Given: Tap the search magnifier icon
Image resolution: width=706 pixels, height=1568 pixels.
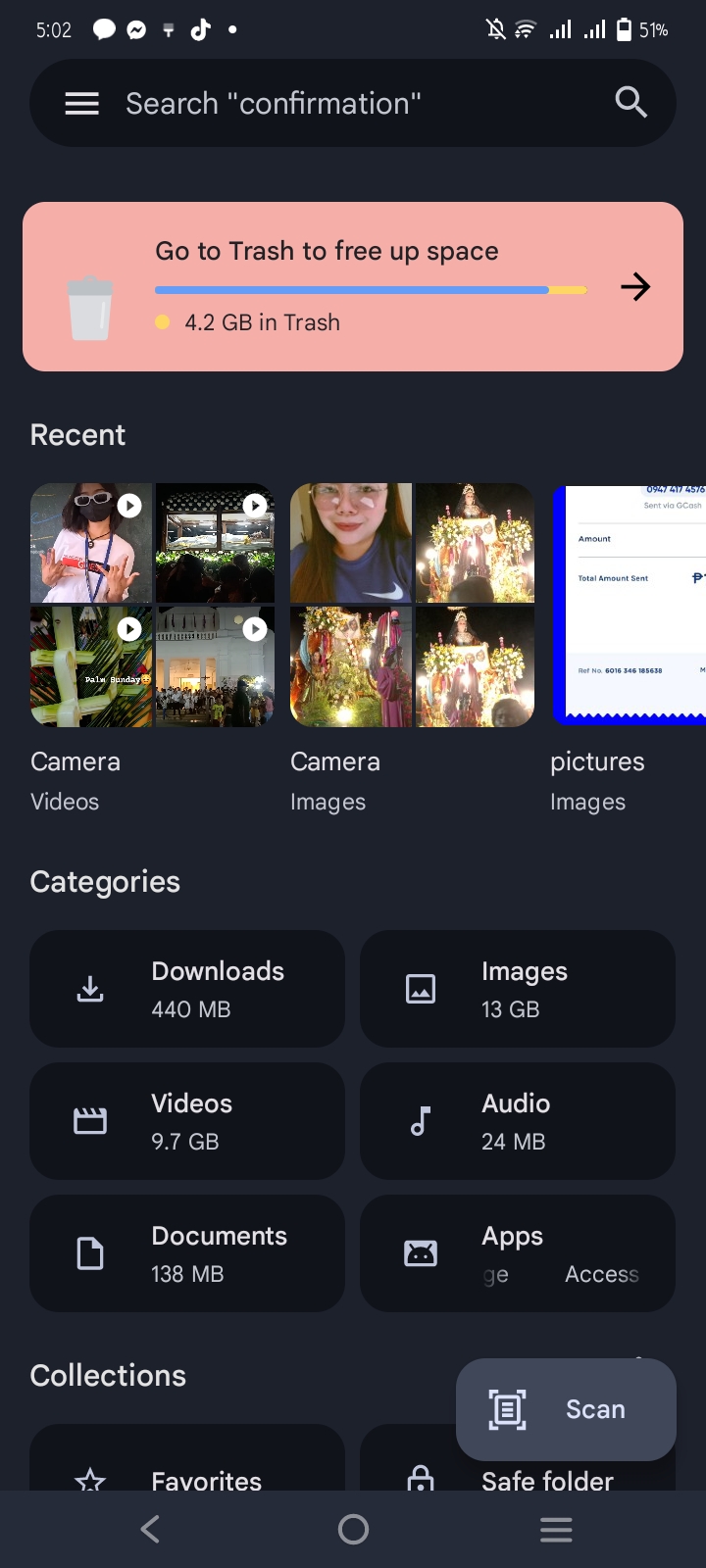Looking at the screenshot, I should [630, 102].
